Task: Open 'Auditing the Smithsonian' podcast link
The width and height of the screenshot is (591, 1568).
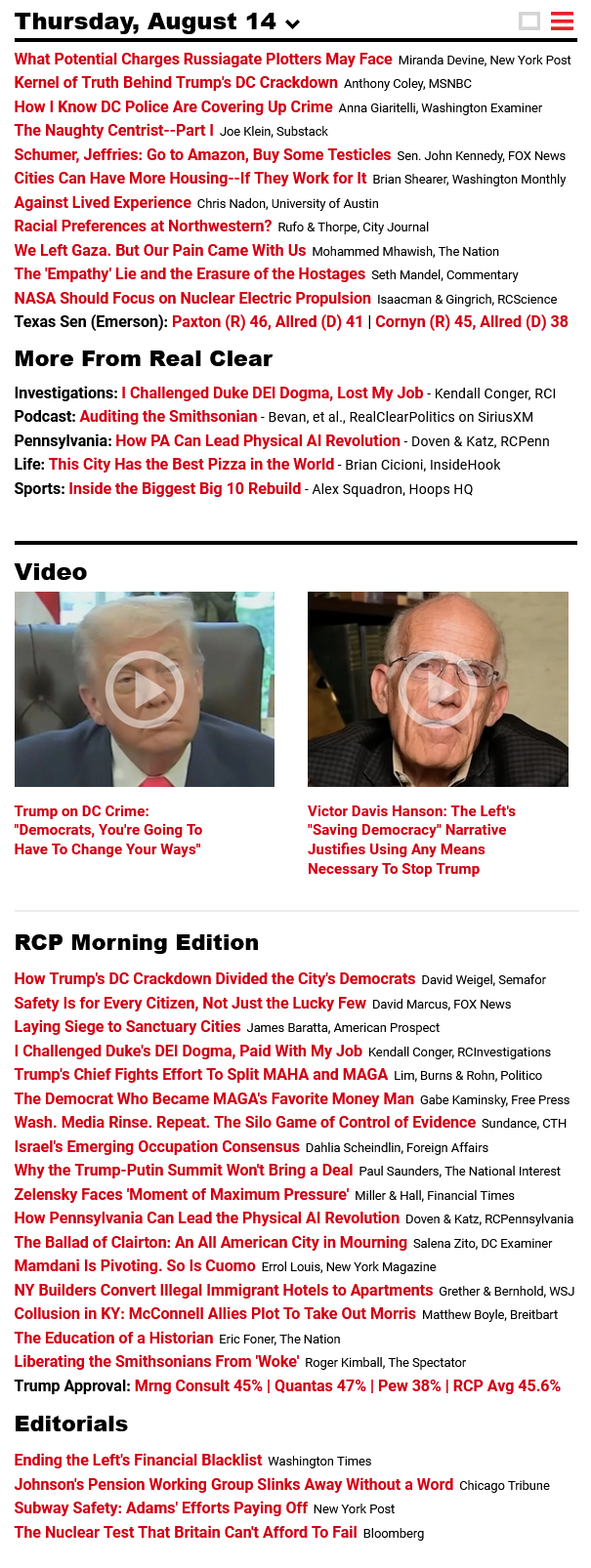Action: point(169,417)
